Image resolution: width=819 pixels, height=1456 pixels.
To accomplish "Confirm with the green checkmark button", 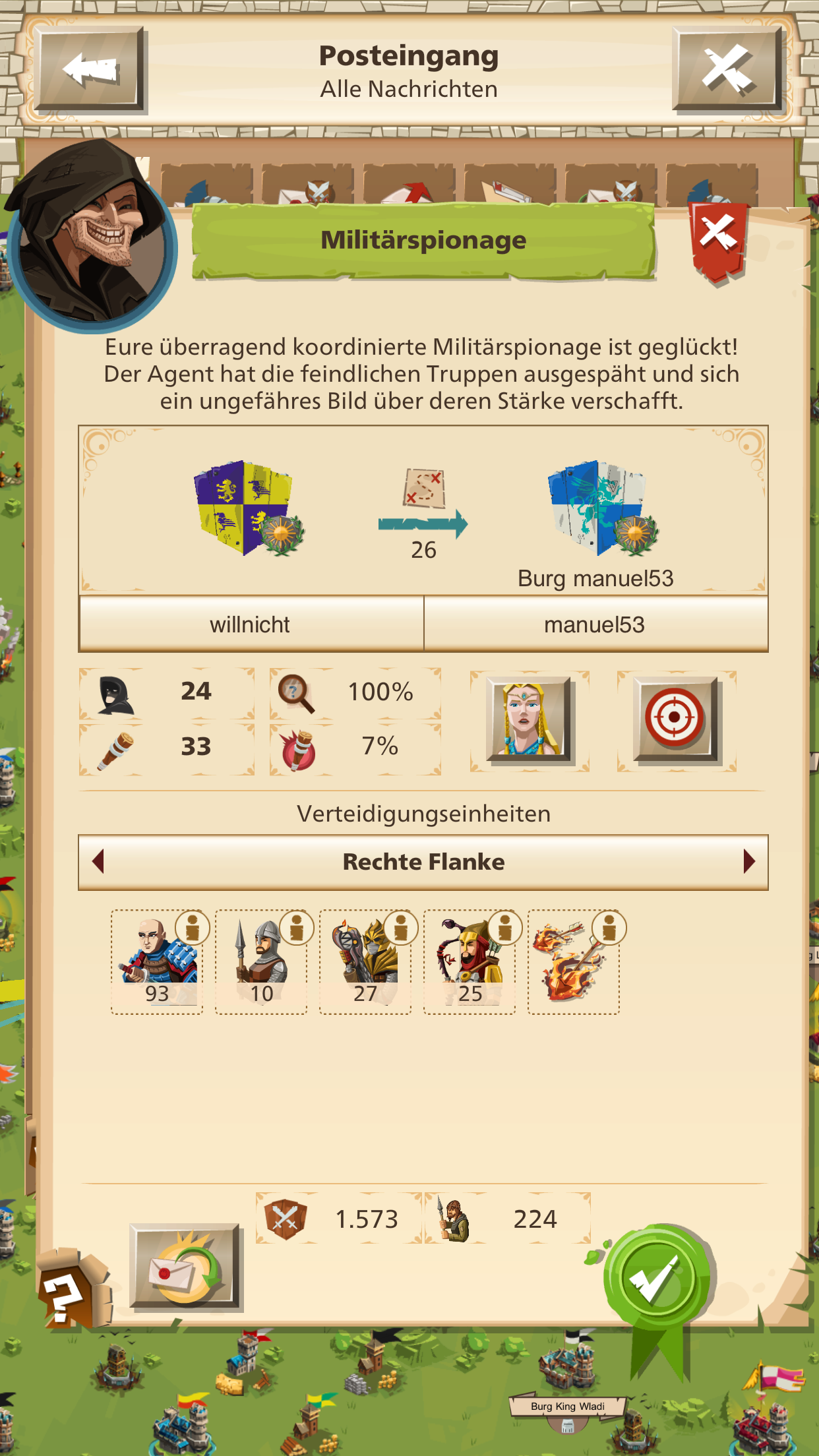I will click(x=657, y=1279).
